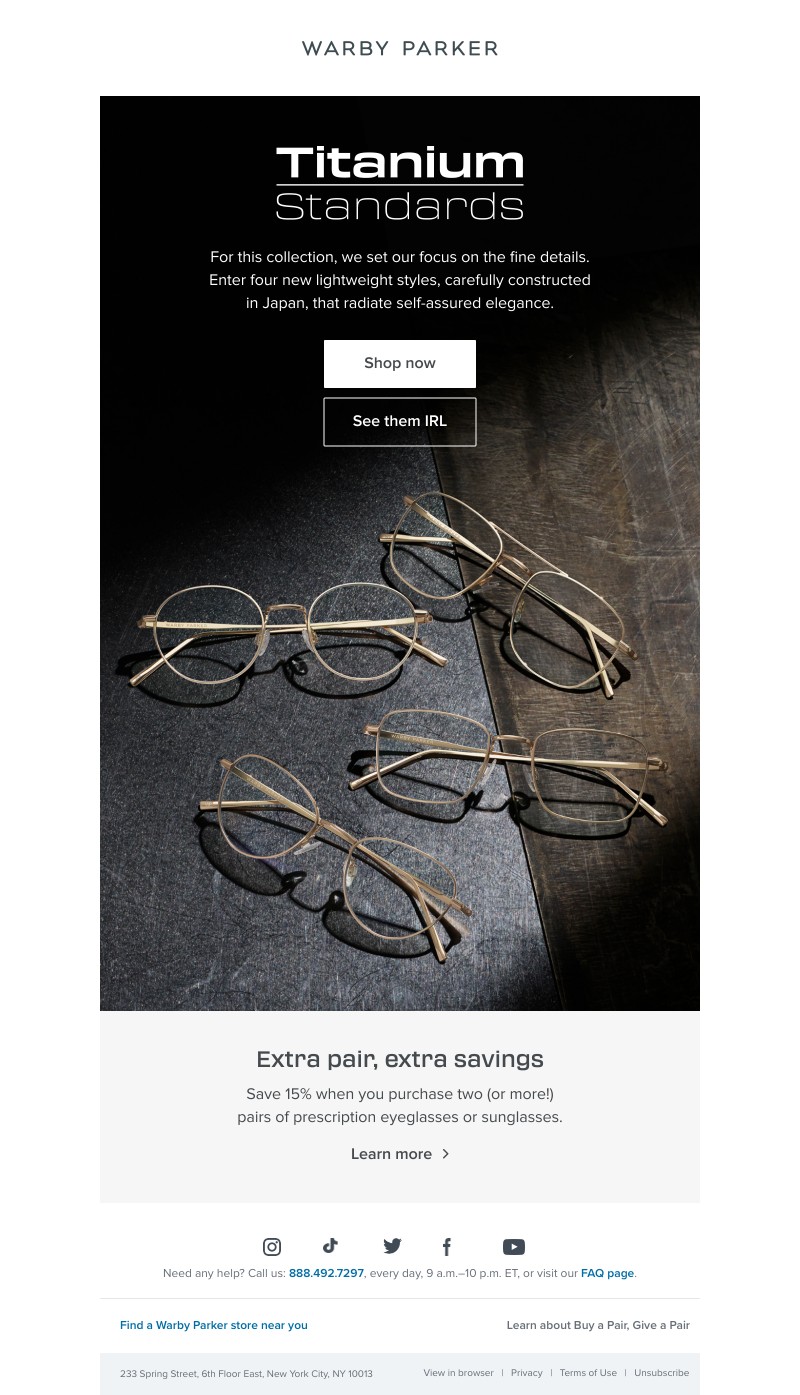Open the Twitter bird icon
This screenshot has height=1395, width=800.
[392, 1246]
